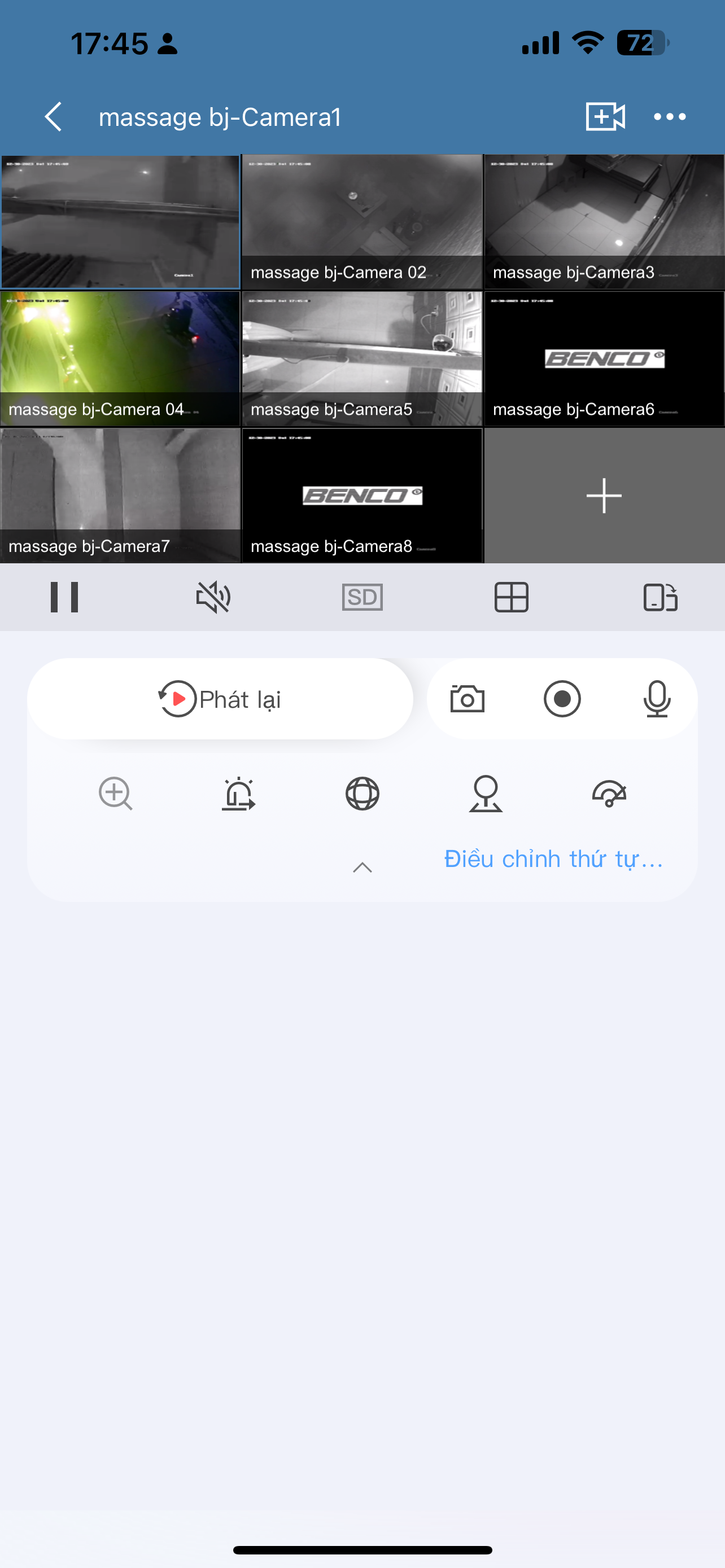Viewport: 725px width, 1568px height.
Task: Change the split-screen grid layout
Action: point(512,597)
